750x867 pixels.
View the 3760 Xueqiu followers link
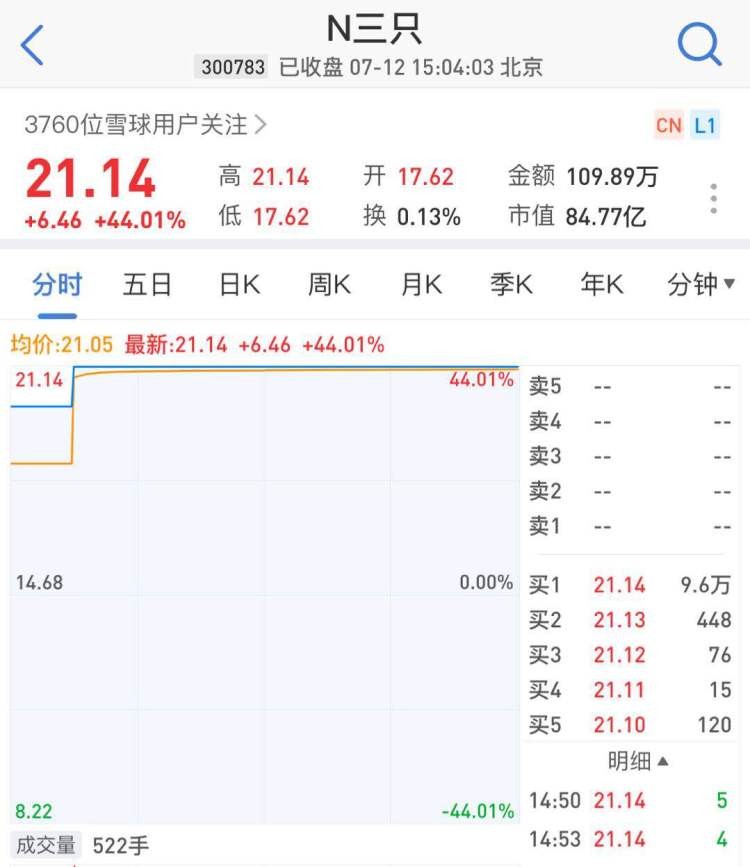(146, 125)
